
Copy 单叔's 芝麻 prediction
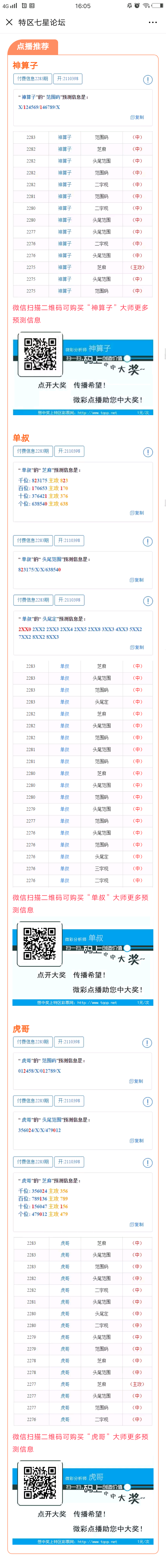click(x=137, y=513)
